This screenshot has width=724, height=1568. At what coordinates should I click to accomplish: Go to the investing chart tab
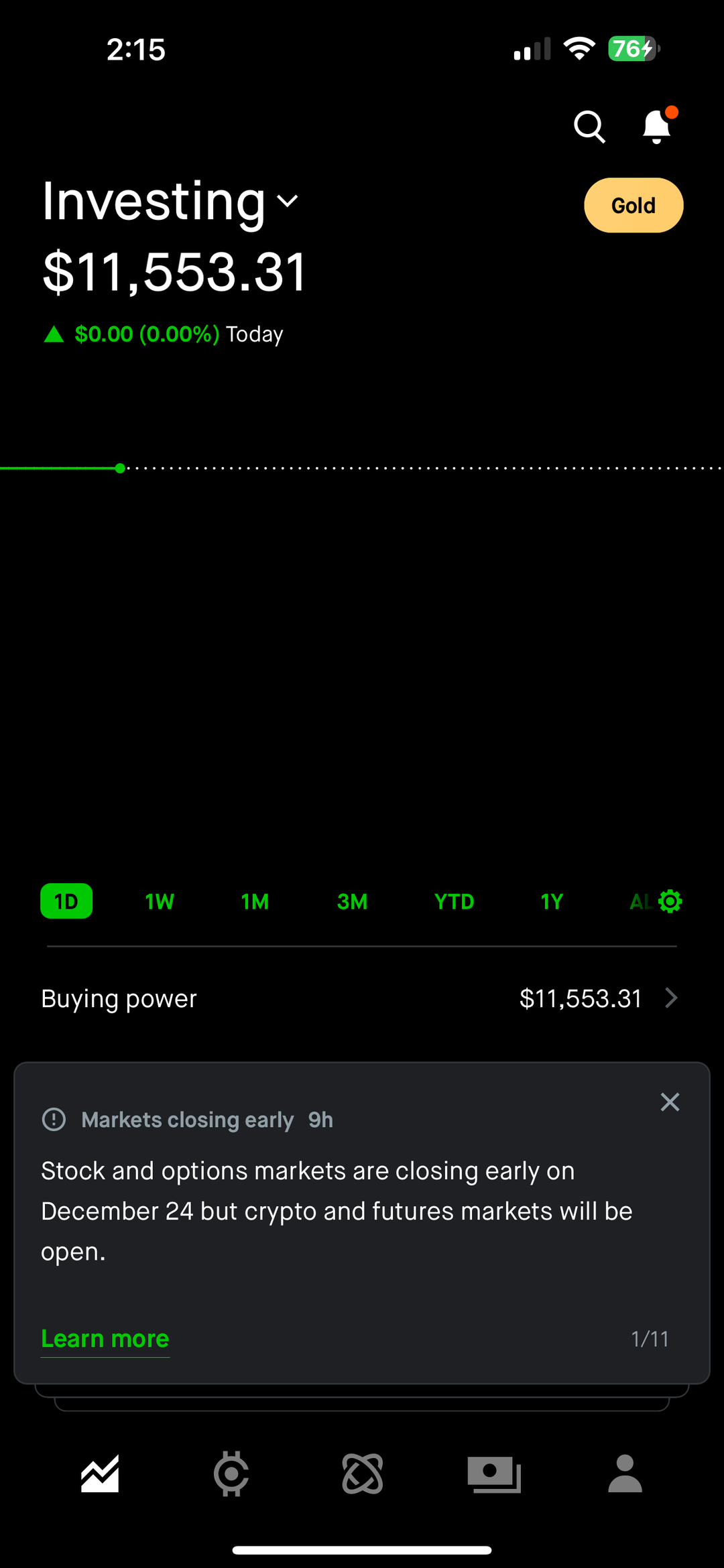click(100, 1474)
